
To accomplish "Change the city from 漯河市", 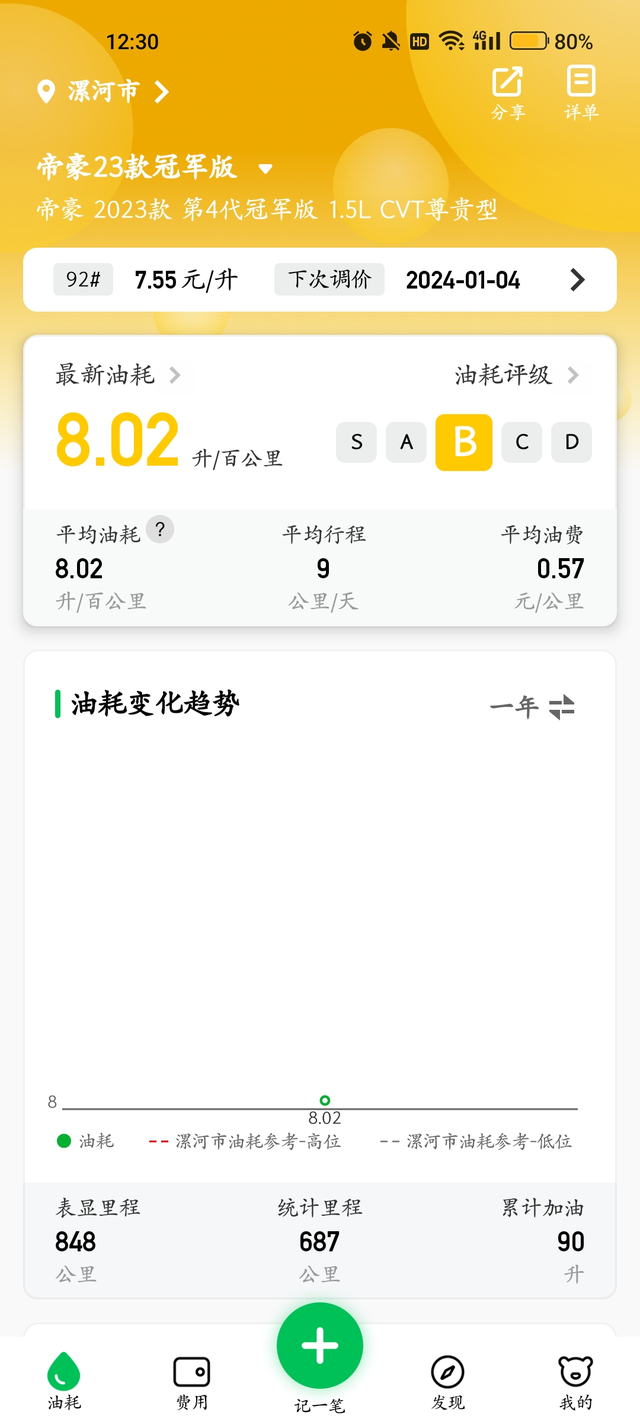I will (103, 92).
